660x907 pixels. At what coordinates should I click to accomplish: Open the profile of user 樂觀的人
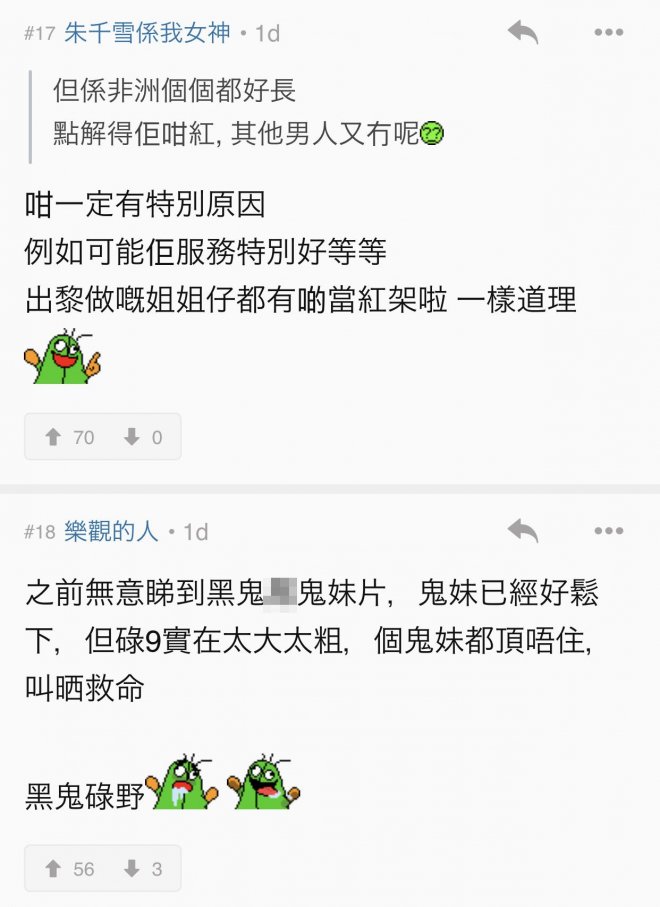(111, 531)
